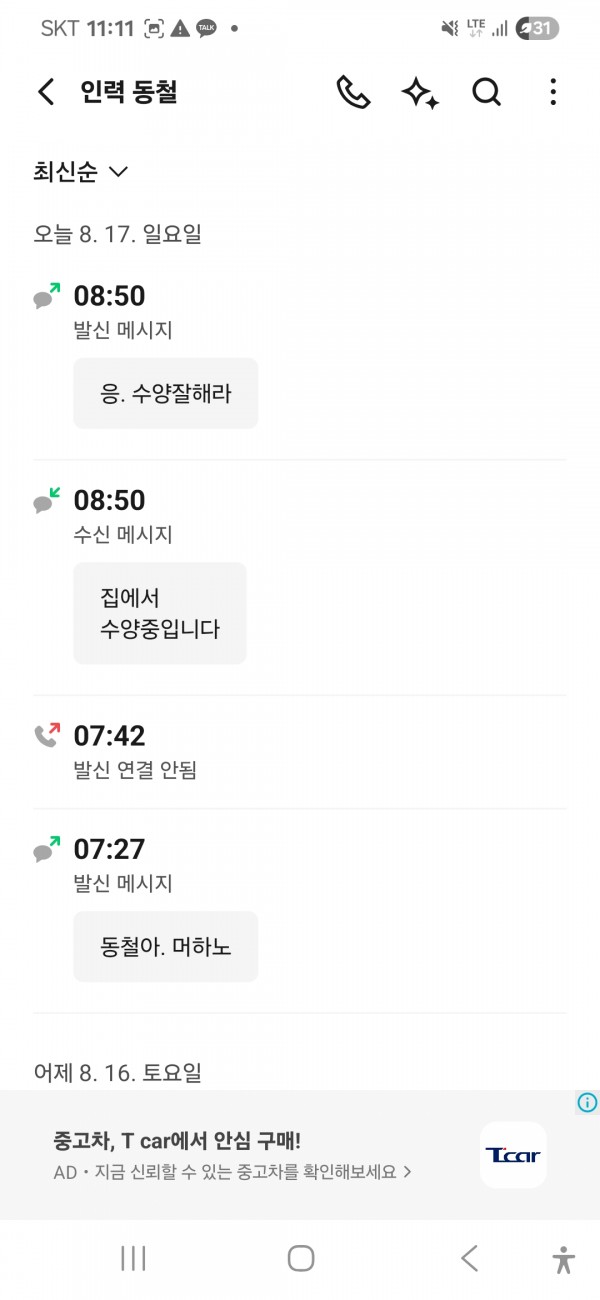Open the 07:27 sent message 동철아. 머하노
600x1300 pixels.
pyautogui.click(x=165, y=946)
